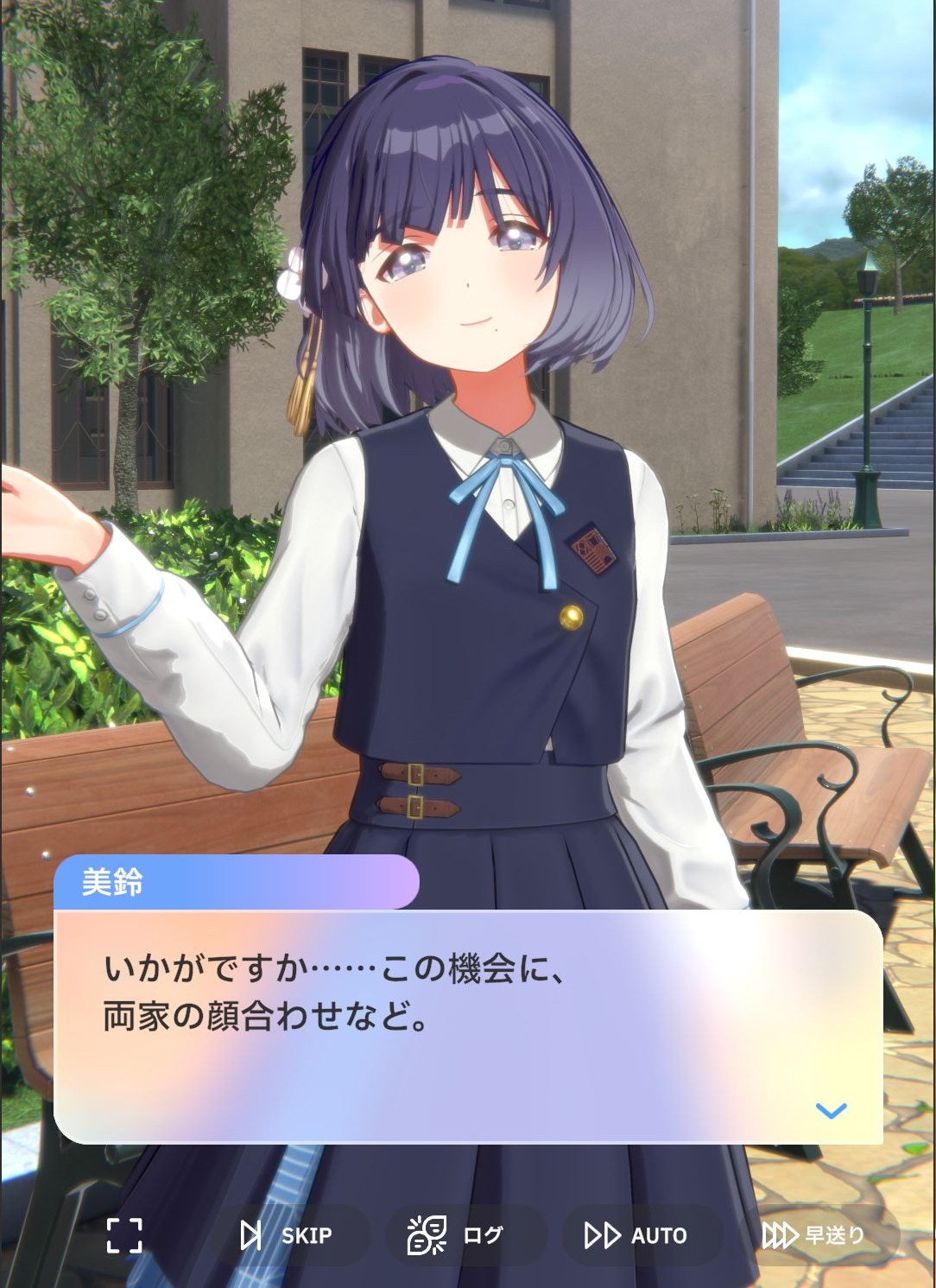Fast-forward with the 早送り button

pos(814,1235)
